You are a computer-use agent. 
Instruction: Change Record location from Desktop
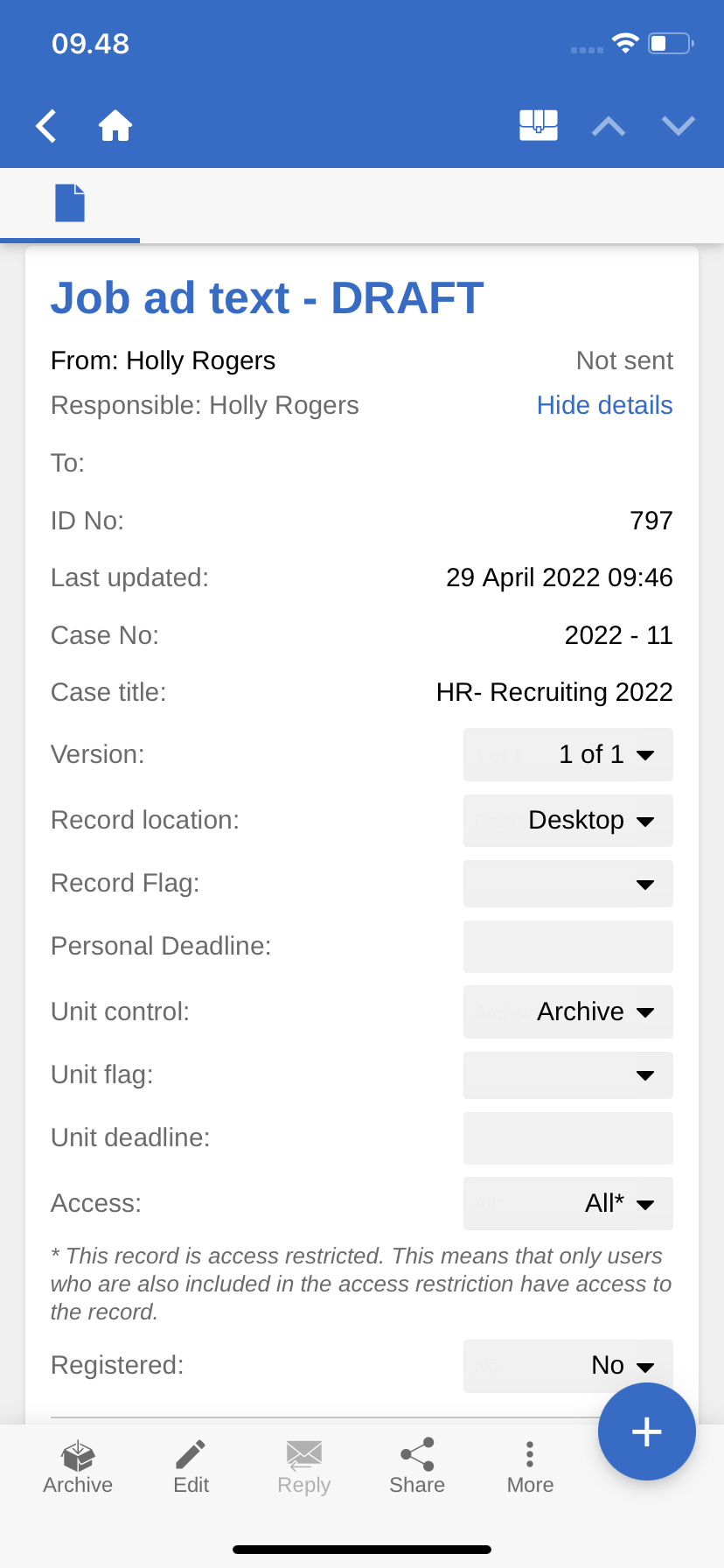[567, 821]
